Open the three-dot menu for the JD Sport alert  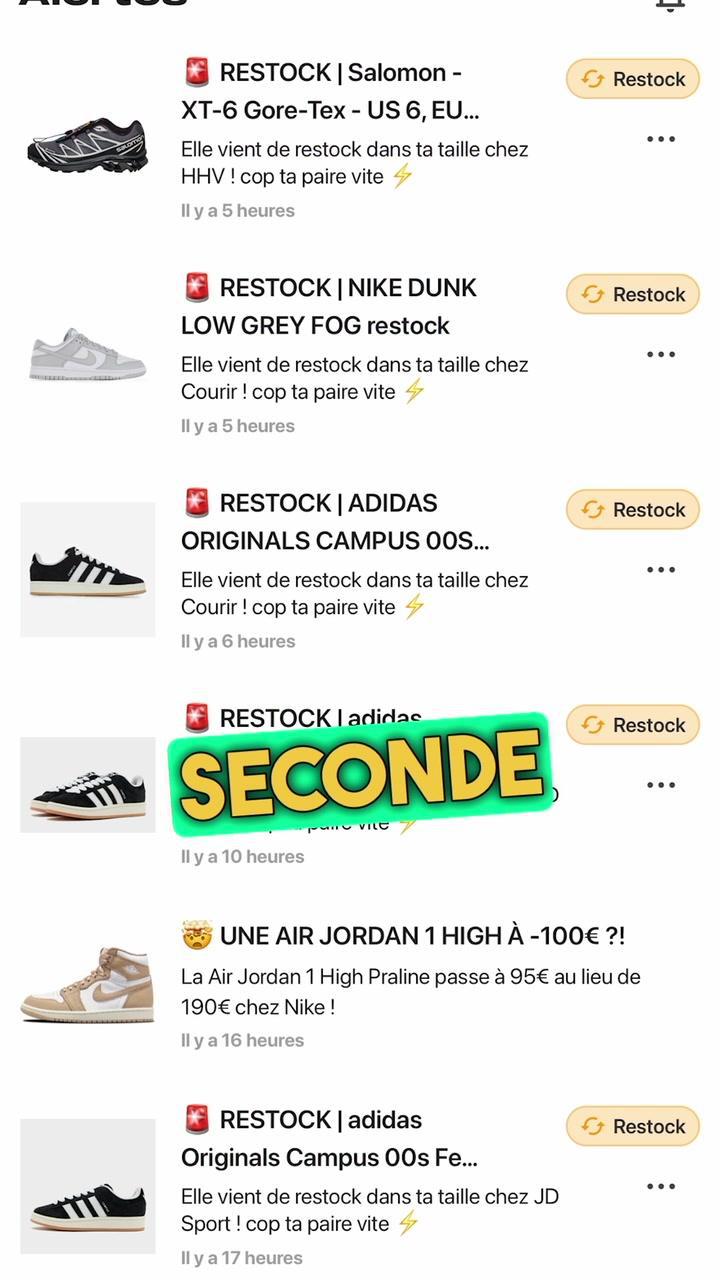(x=660, y=1186)
